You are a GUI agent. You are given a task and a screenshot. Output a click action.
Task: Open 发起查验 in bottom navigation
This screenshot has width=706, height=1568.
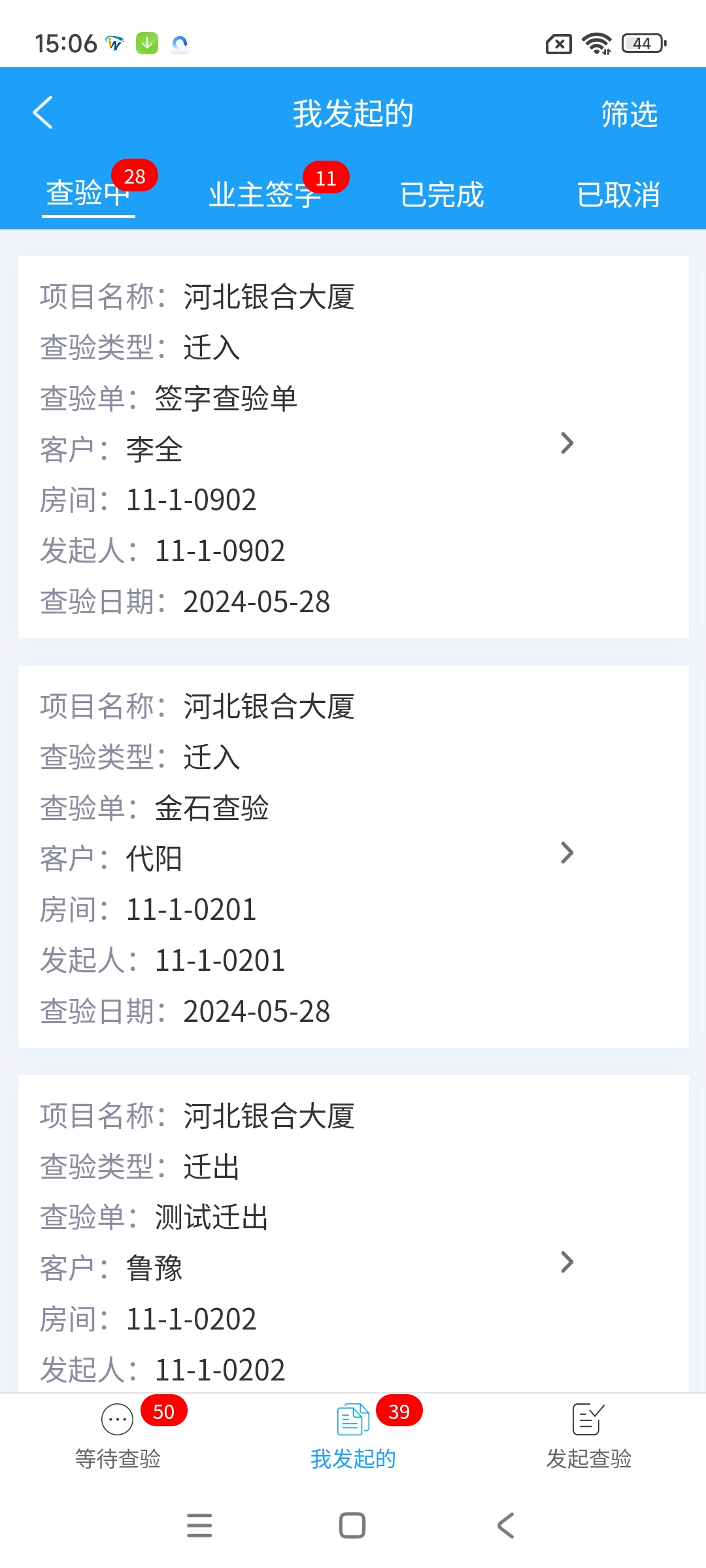pos(588,1436)
